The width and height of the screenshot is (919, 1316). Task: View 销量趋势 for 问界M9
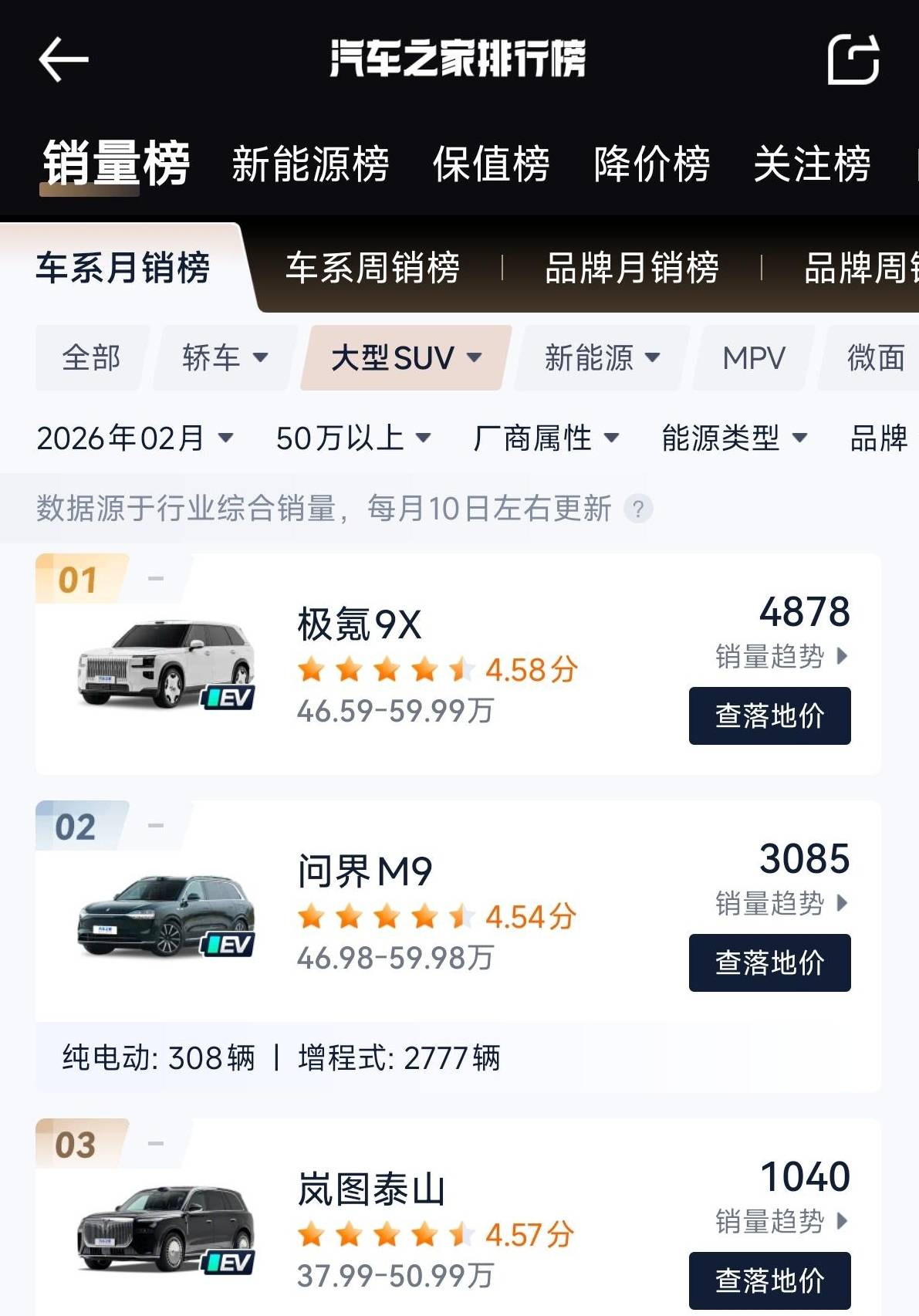point(780,903)
